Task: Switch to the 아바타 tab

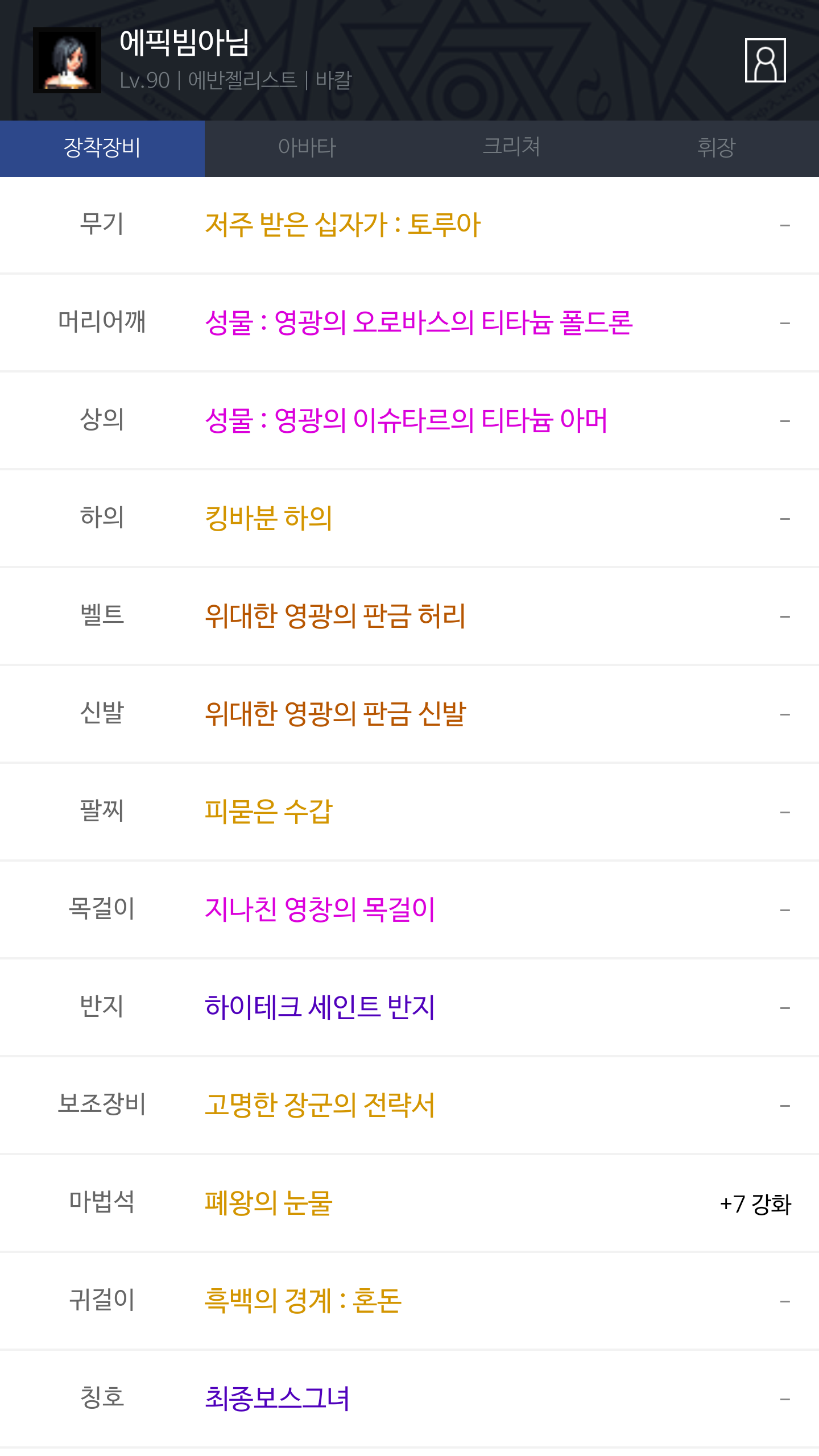Action: click(x=307, y=148)
